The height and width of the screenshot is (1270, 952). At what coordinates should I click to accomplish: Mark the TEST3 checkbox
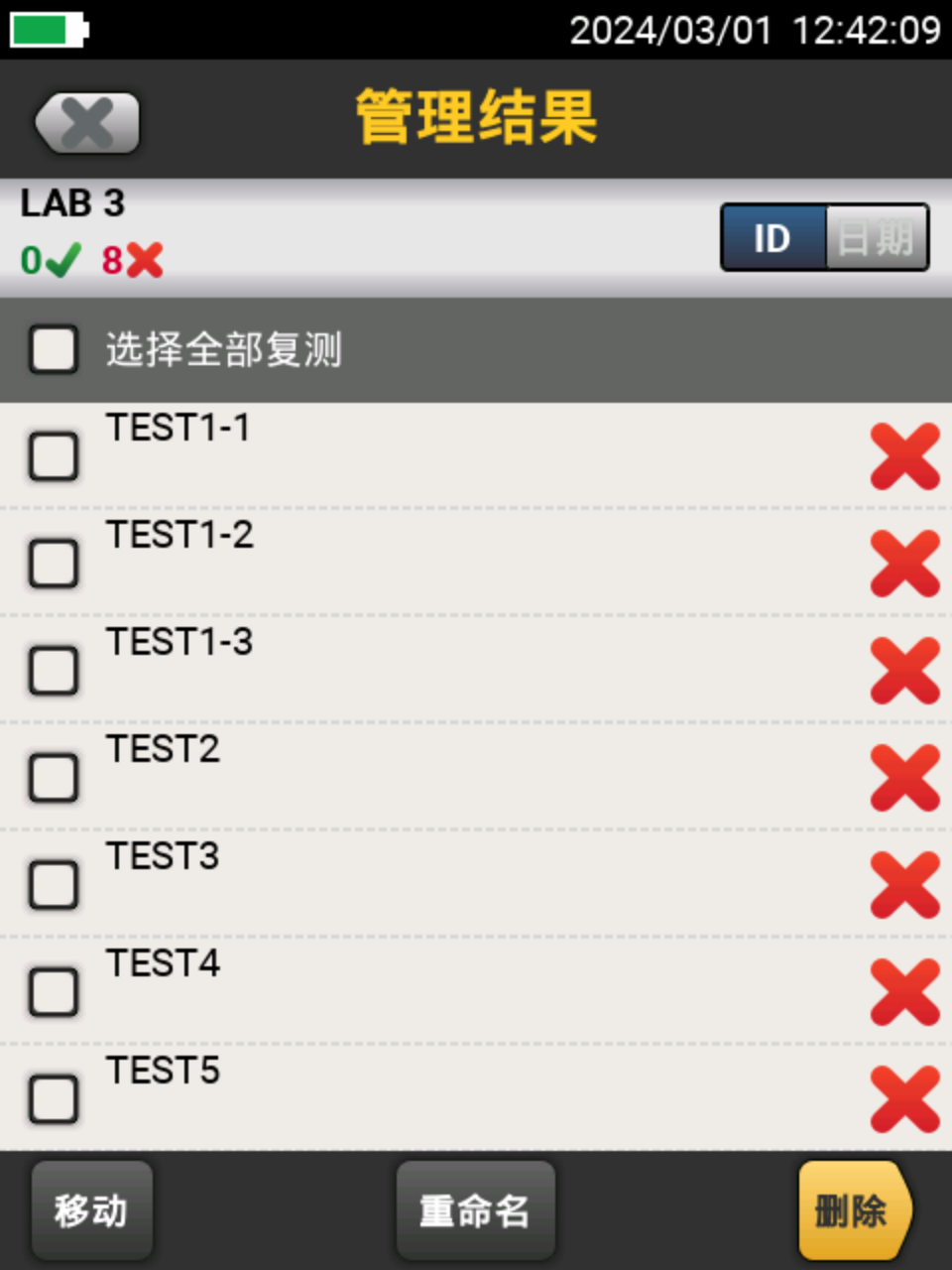54,885
